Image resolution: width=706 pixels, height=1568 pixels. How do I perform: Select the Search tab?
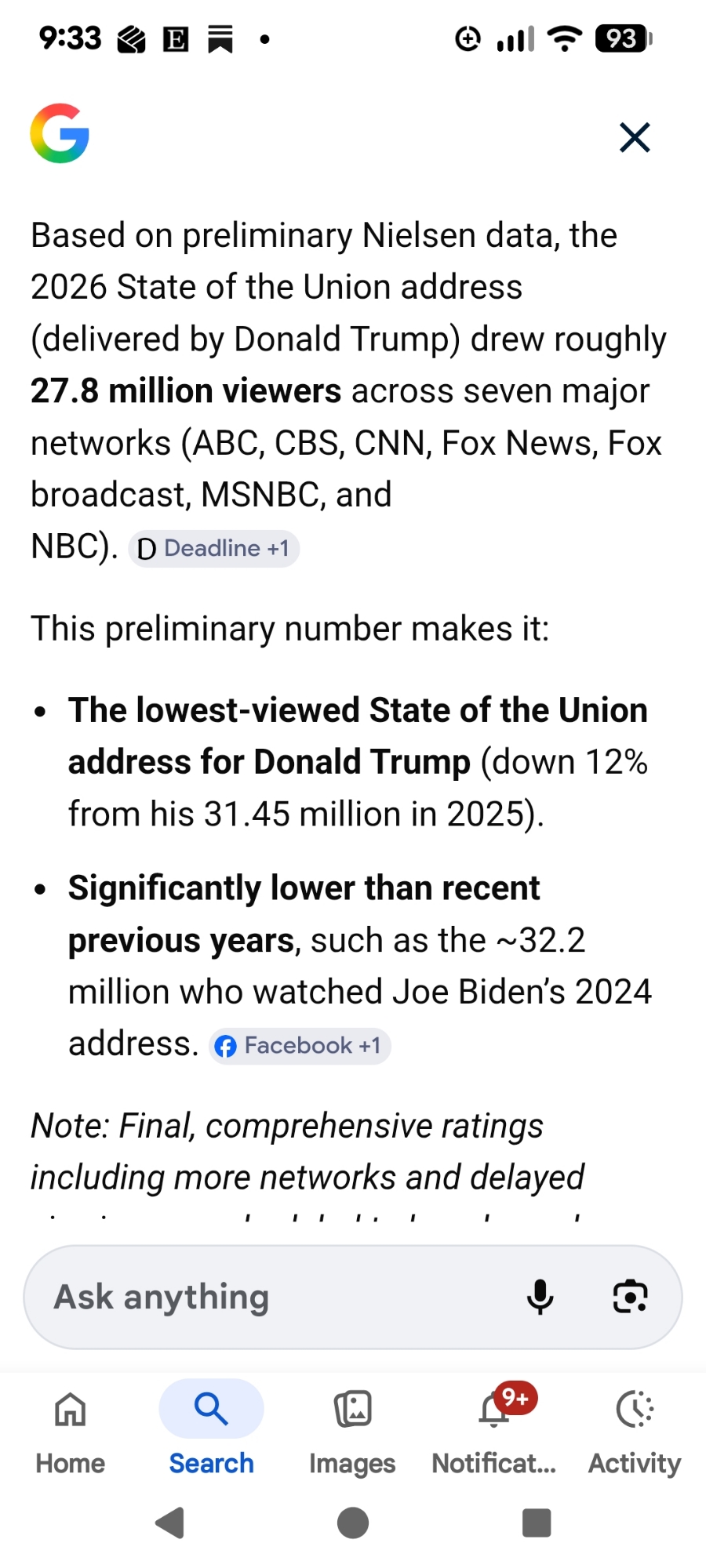point(211,1429)
